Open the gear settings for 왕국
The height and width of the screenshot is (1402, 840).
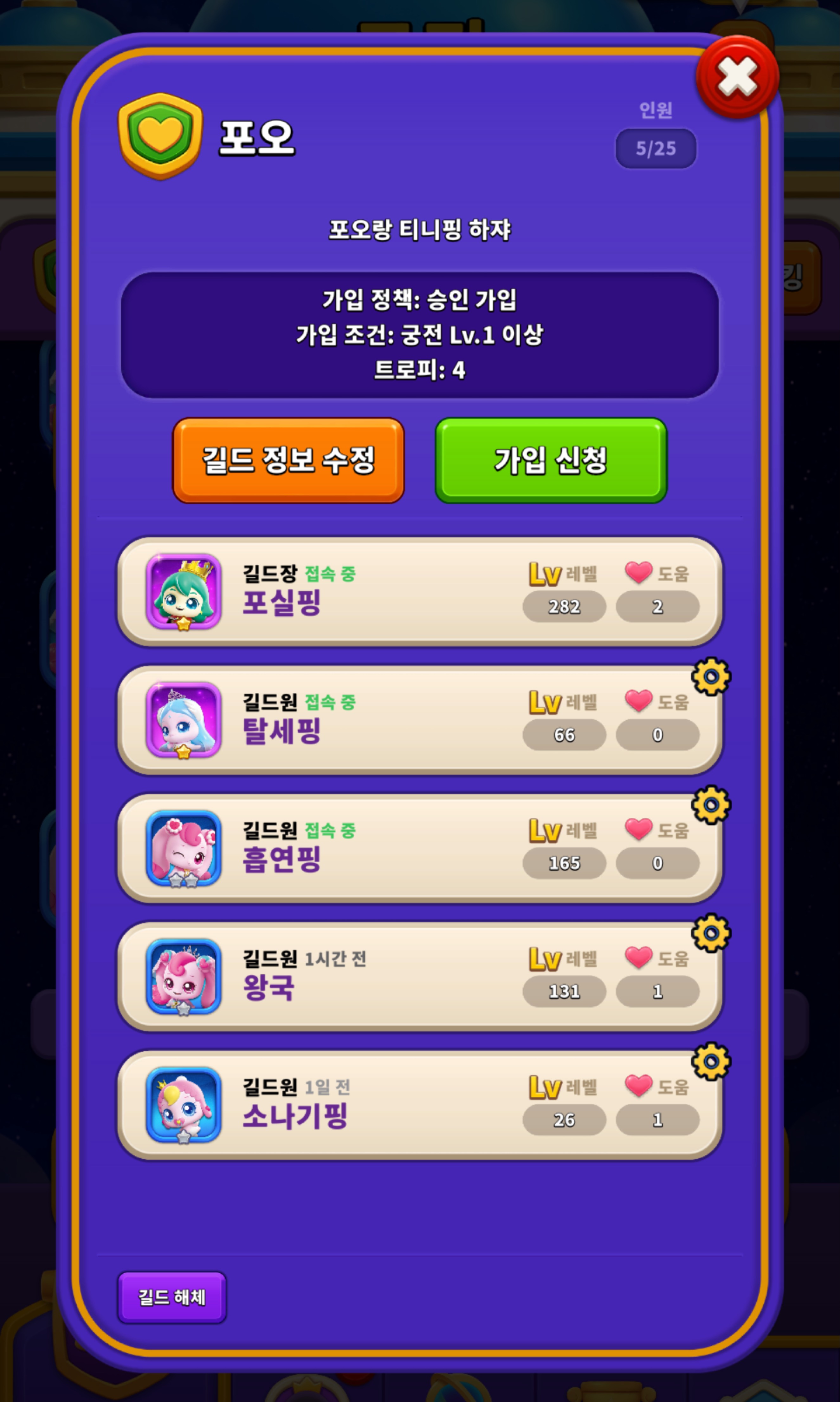pyautogui.click(x=711, y=933)
